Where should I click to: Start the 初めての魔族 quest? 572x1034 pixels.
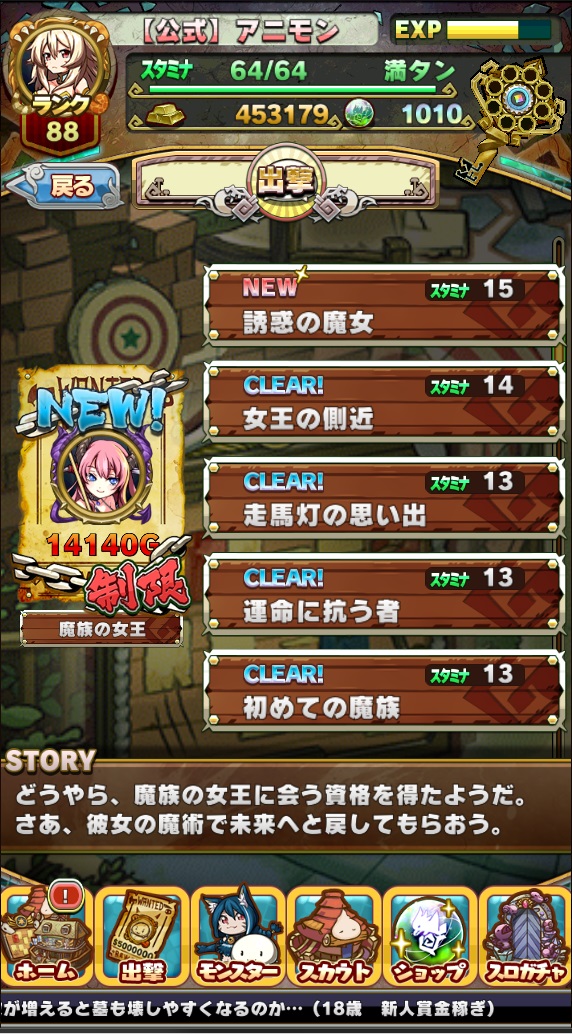(x=384, y=690)
